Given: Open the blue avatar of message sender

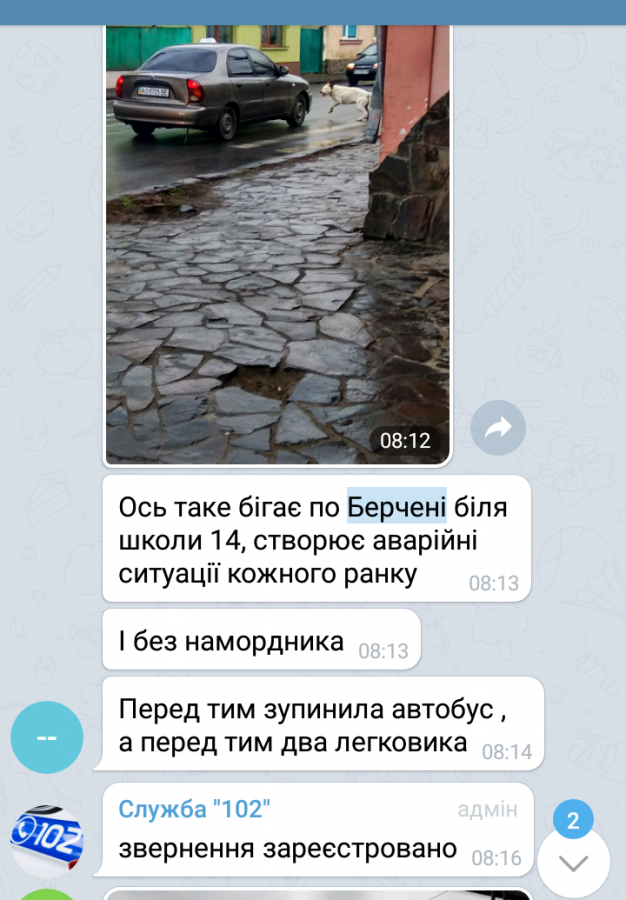Looking at the screenshot, I should coord(46,737).
